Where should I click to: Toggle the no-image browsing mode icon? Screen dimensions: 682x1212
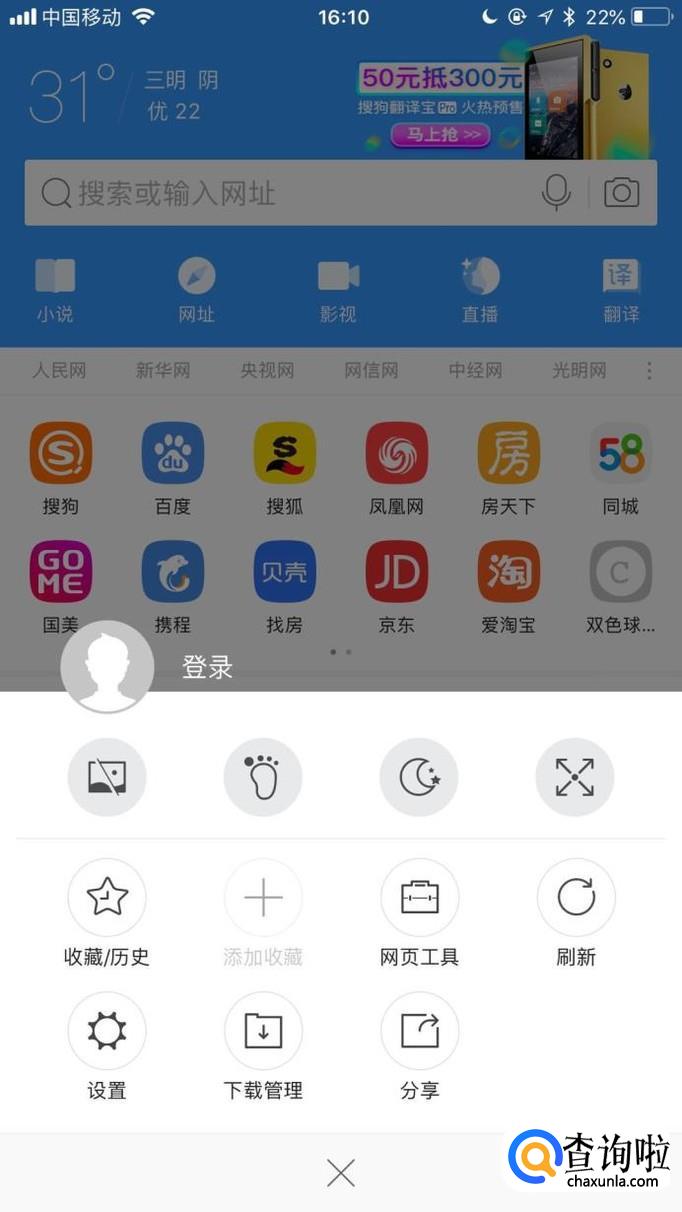click(107, 777)
